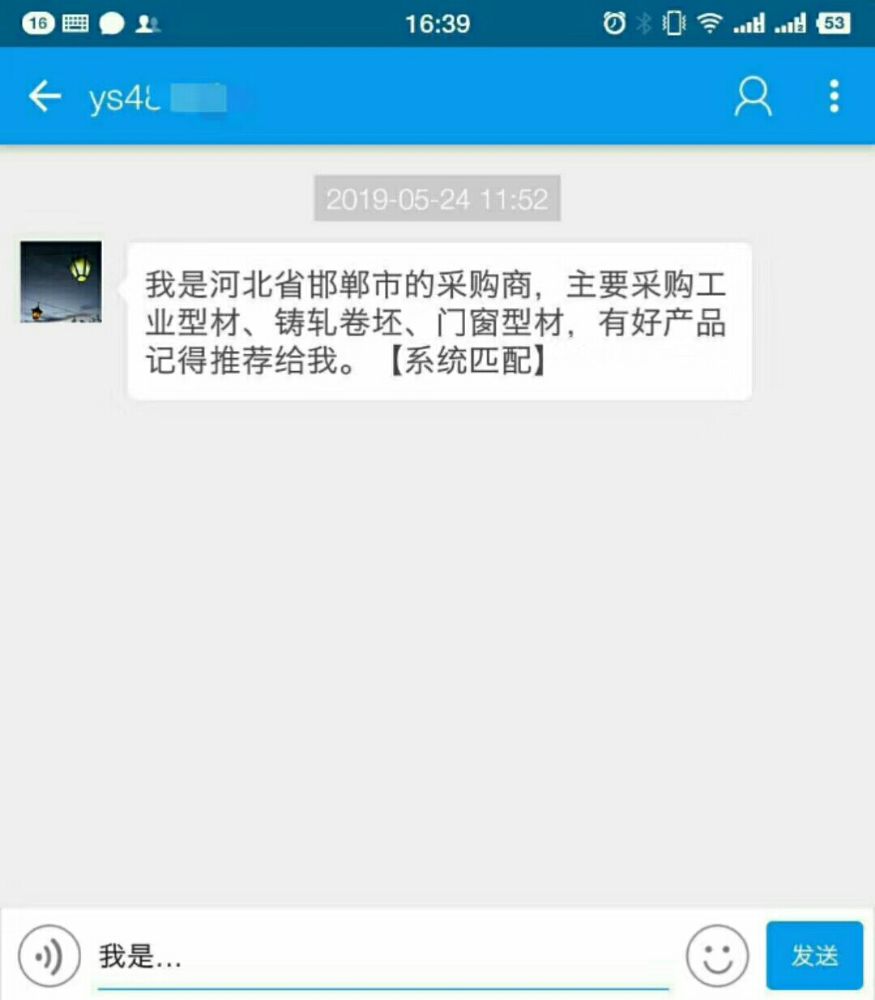Screen dimensions: 875x1000
Task: Focus the message text field
Action: coord(380,957)
